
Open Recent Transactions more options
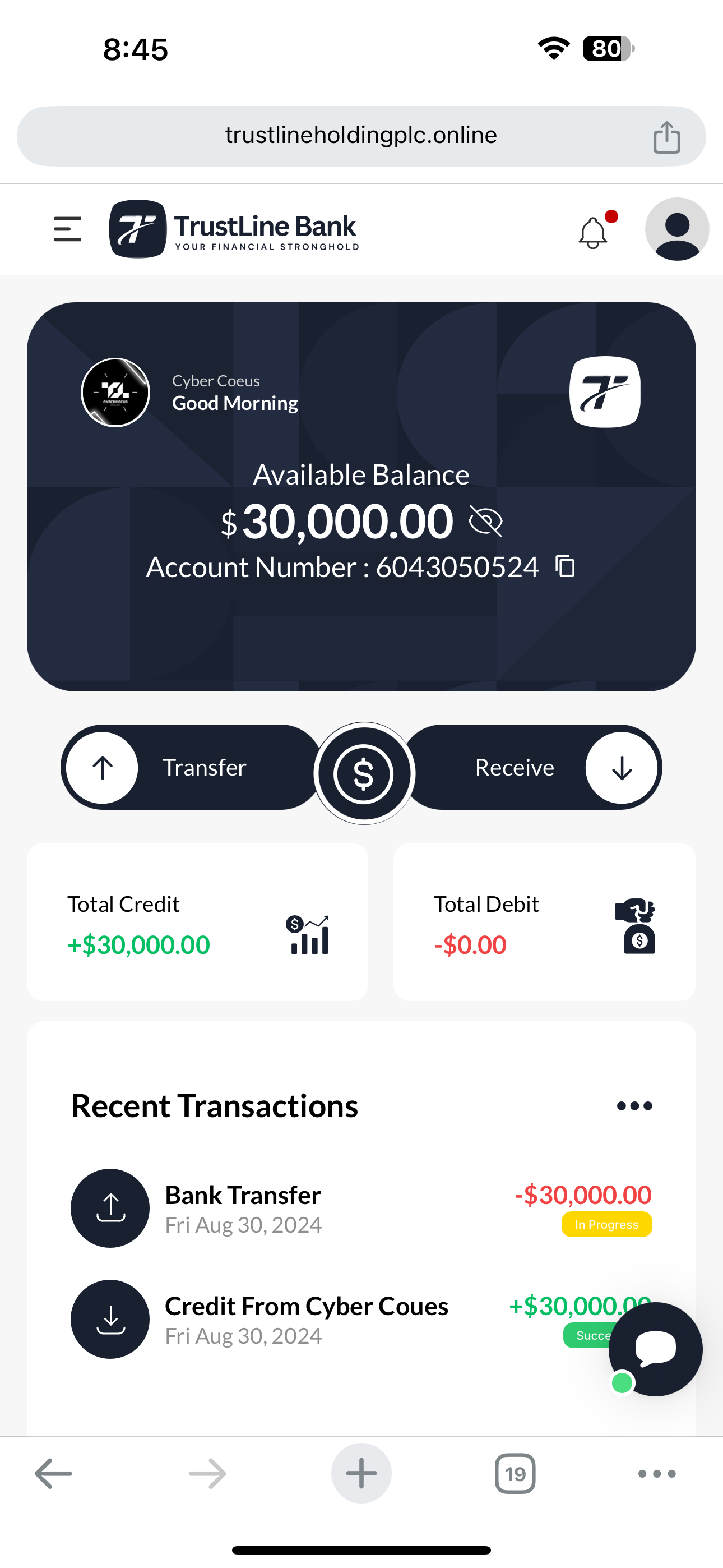coord(634,1105)
